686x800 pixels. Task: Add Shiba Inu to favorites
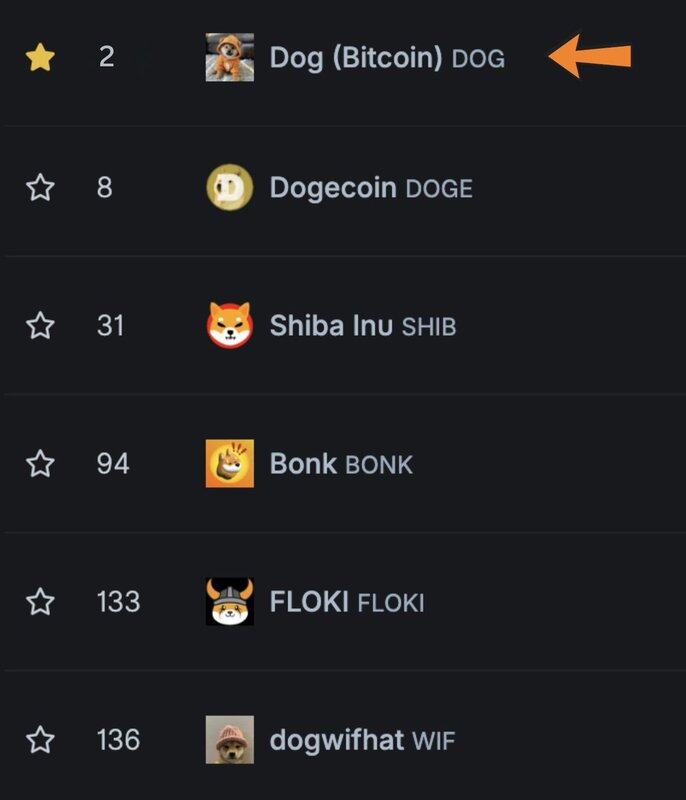click(x=40, y=325)
